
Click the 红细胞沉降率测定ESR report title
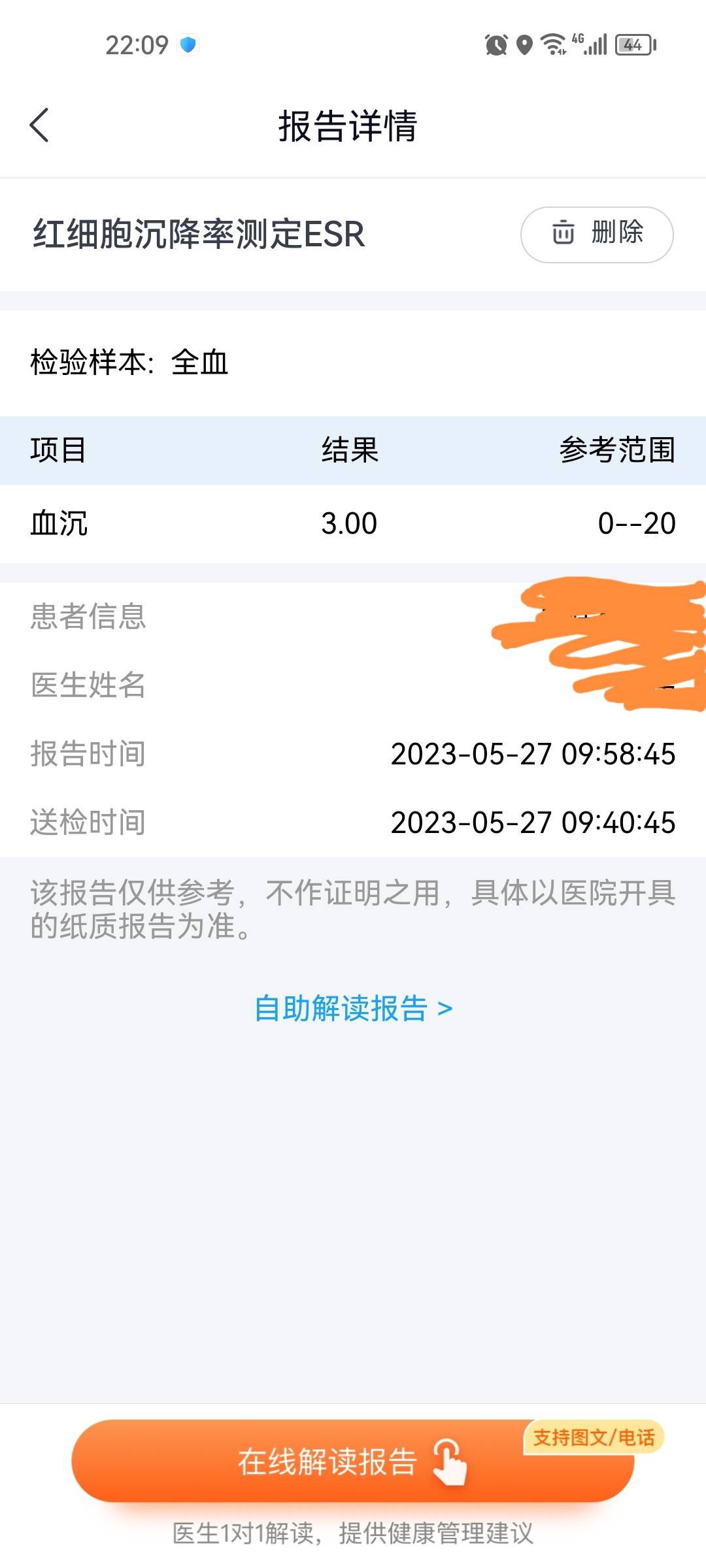pos(196,233)
